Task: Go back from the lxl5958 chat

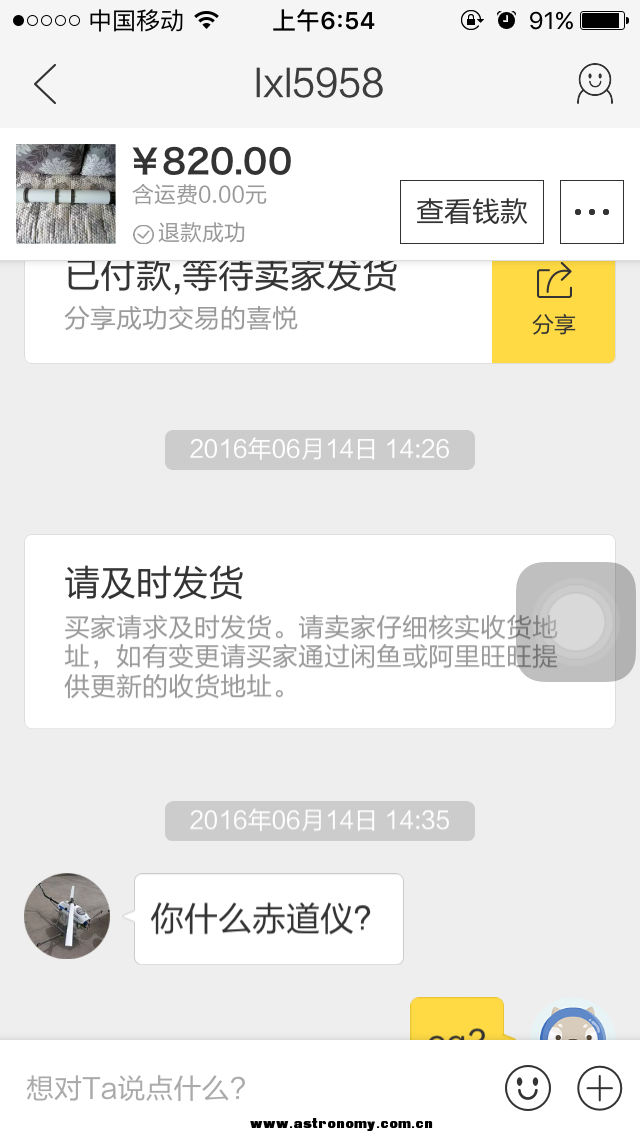Action: [x=45, y=85]
